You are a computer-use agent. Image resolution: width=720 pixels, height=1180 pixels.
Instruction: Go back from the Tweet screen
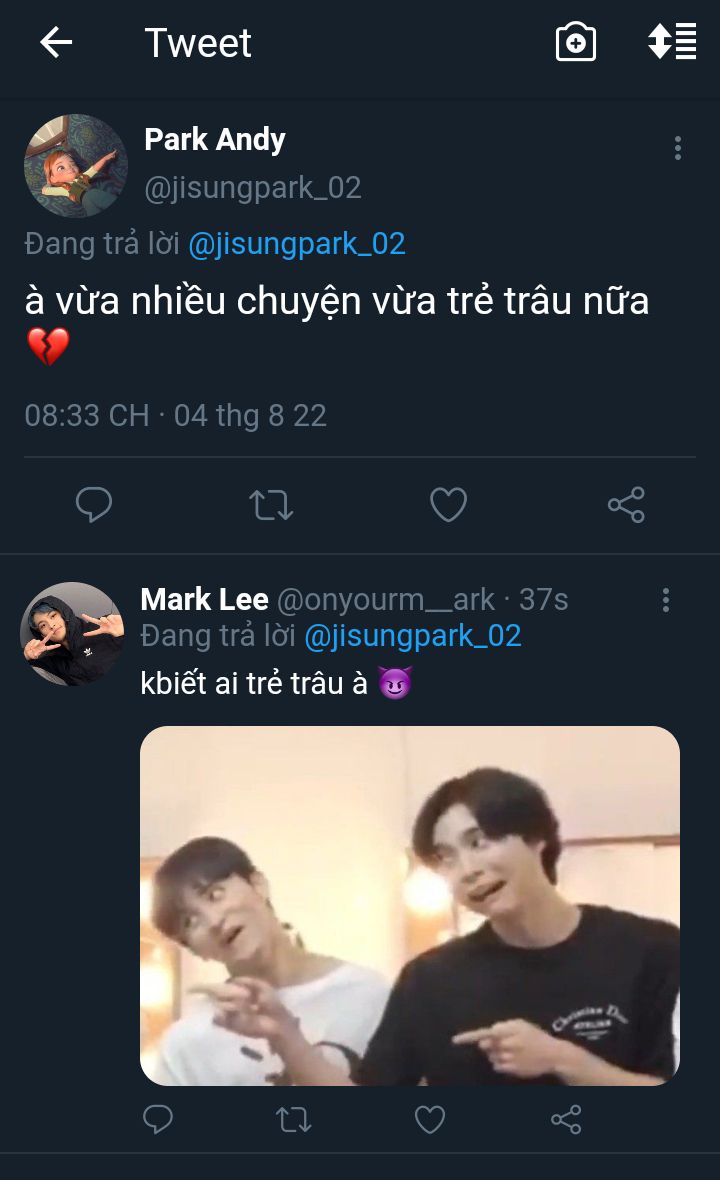click(x=56, y=43)
